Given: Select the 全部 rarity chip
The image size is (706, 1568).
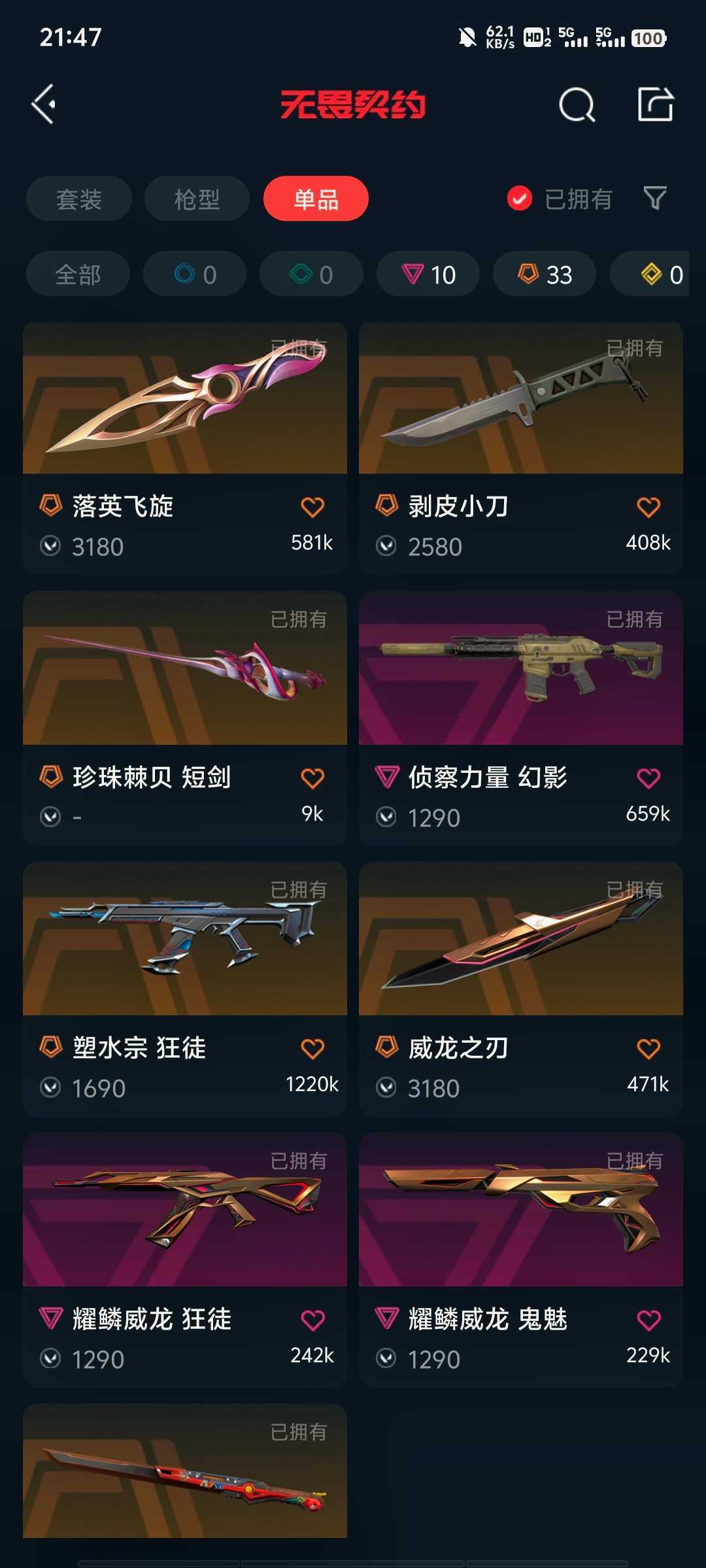Looking at the screenshot, I should tap(78, 274).
